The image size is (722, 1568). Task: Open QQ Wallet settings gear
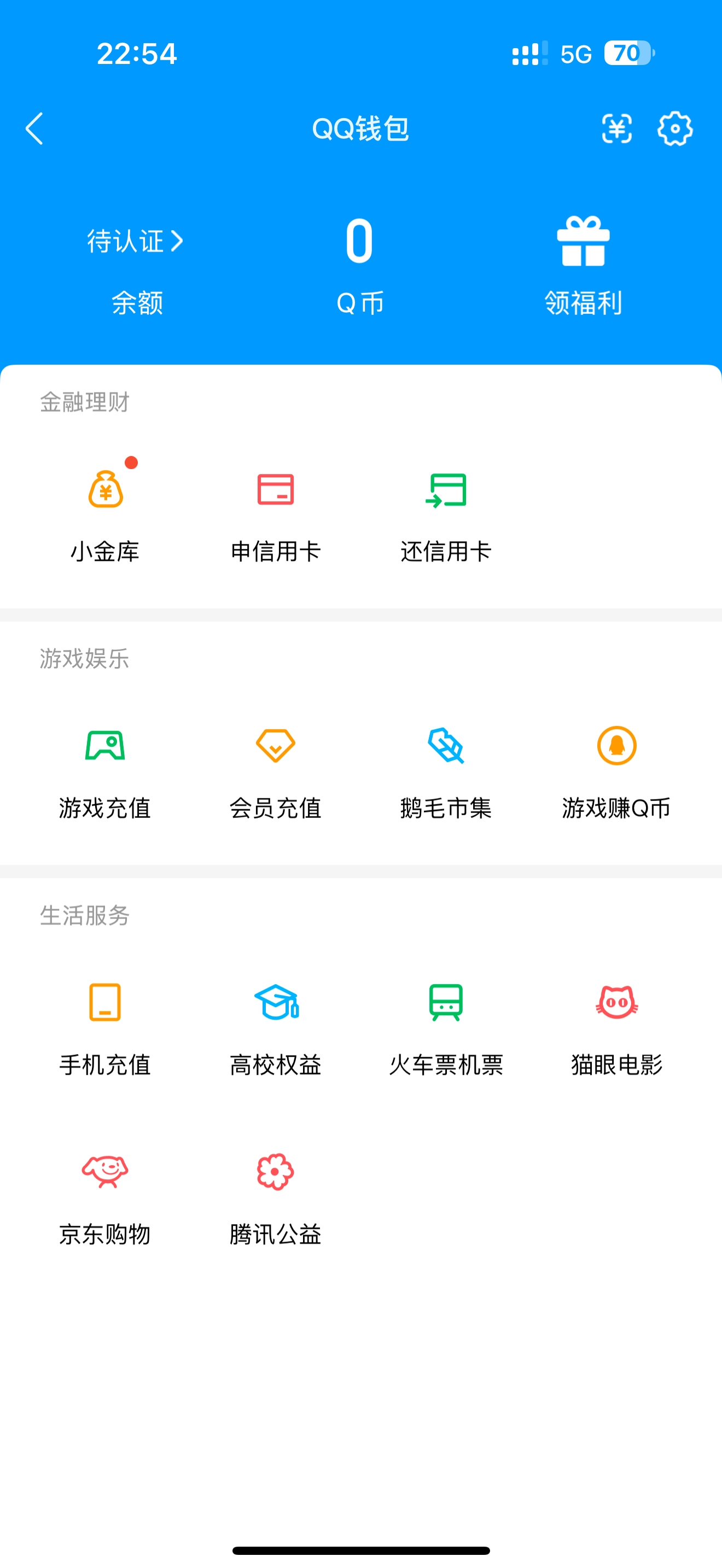tap(674, 129)
